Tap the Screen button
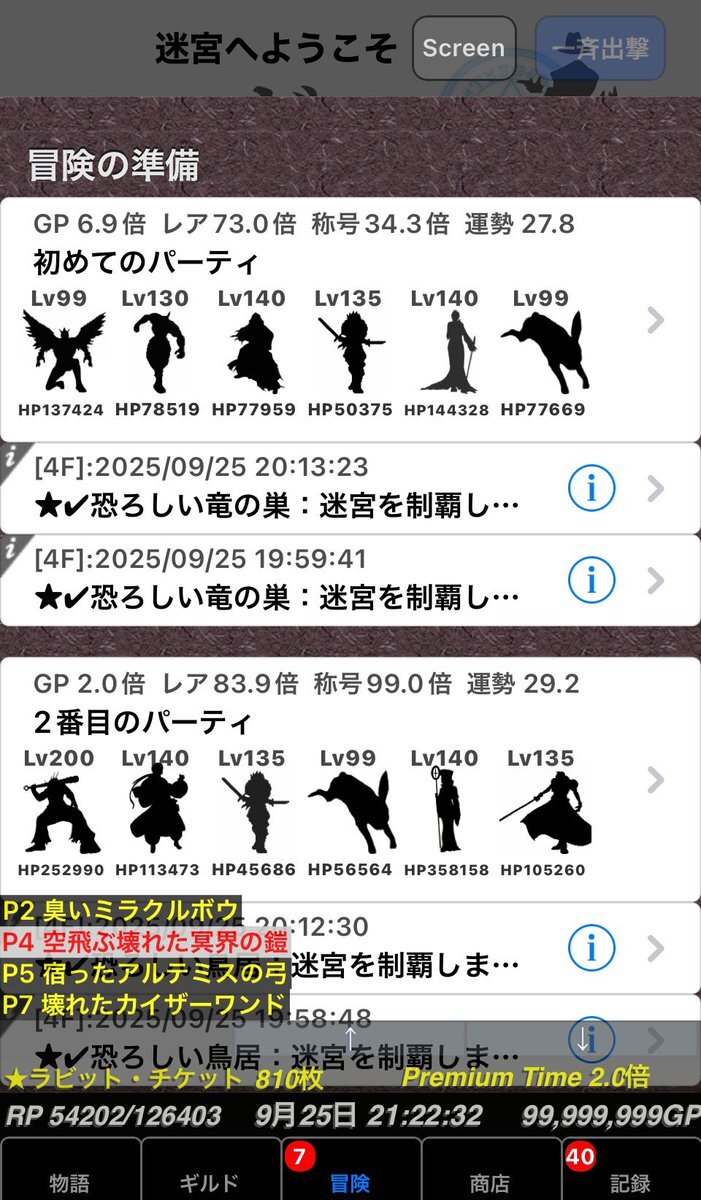Screen dimensions: 701x1200 pos(463,48)
